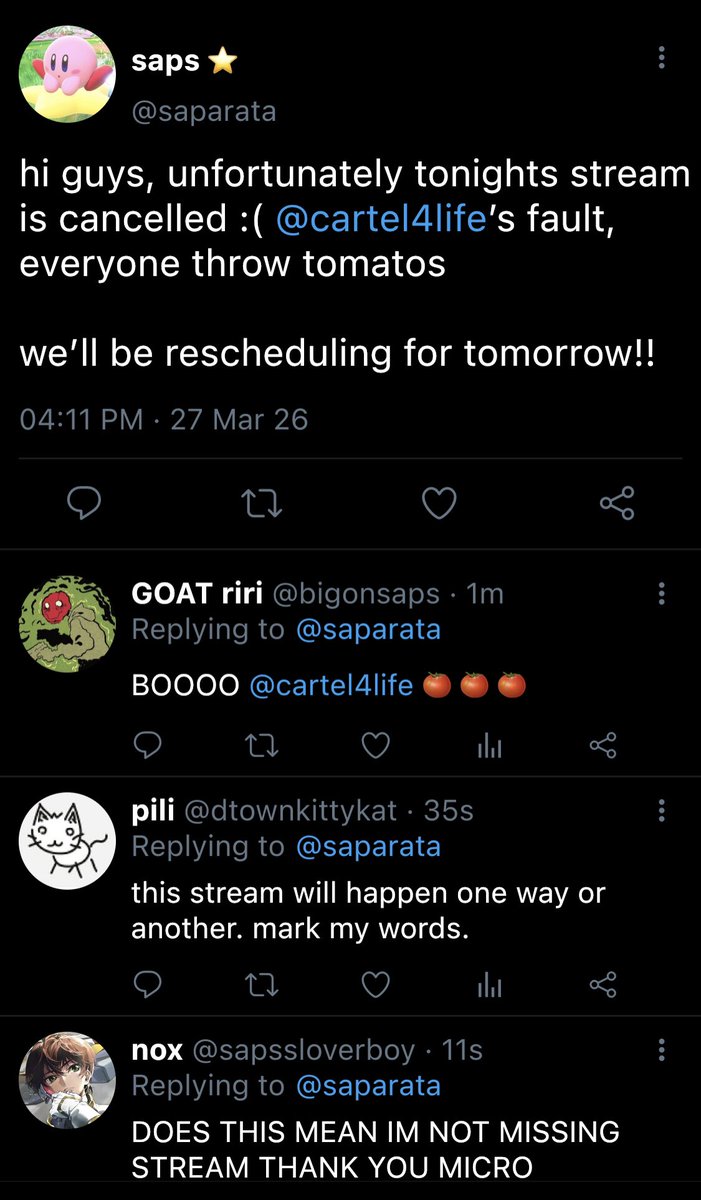The height and width of the screenshot is (1200, 701).
Task: Open @saparata link in nox's reply
Action: 366,1086
